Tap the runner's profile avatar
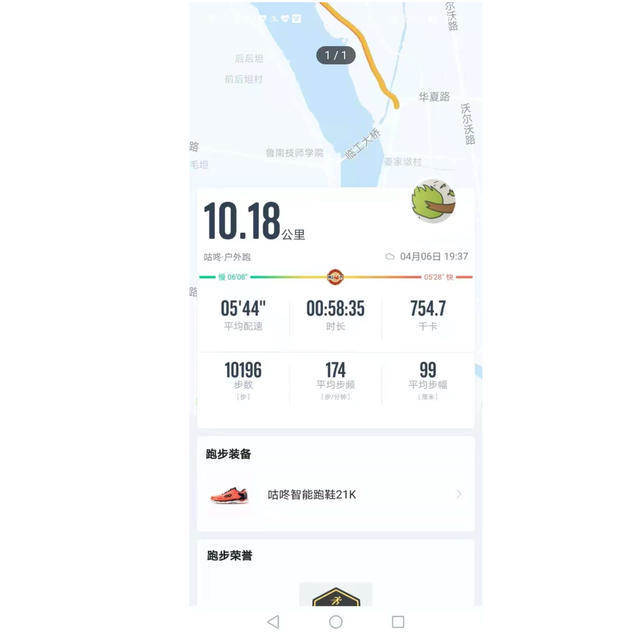 tap(433, 202)
